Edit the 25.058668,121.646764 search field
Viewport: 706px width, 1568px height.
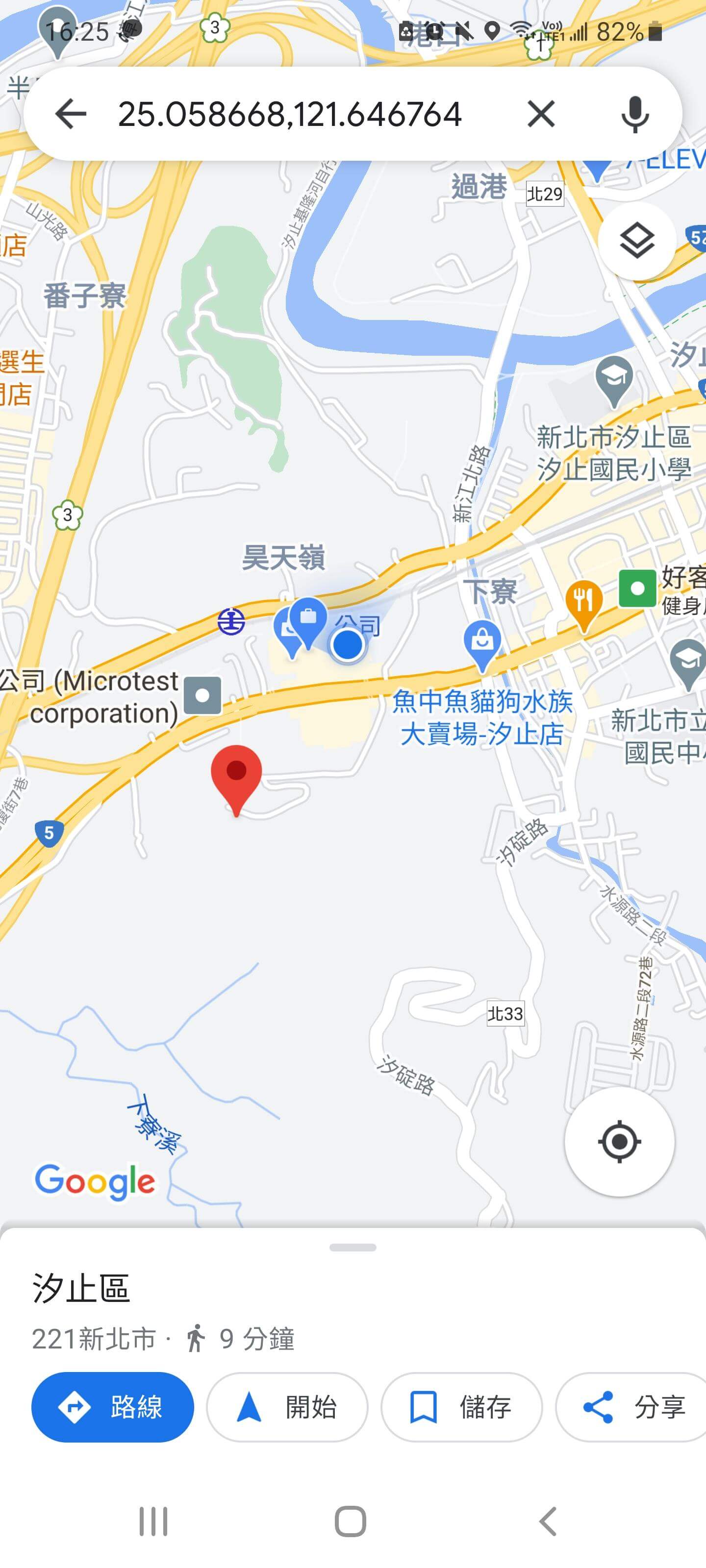click(x=289, y=114)
